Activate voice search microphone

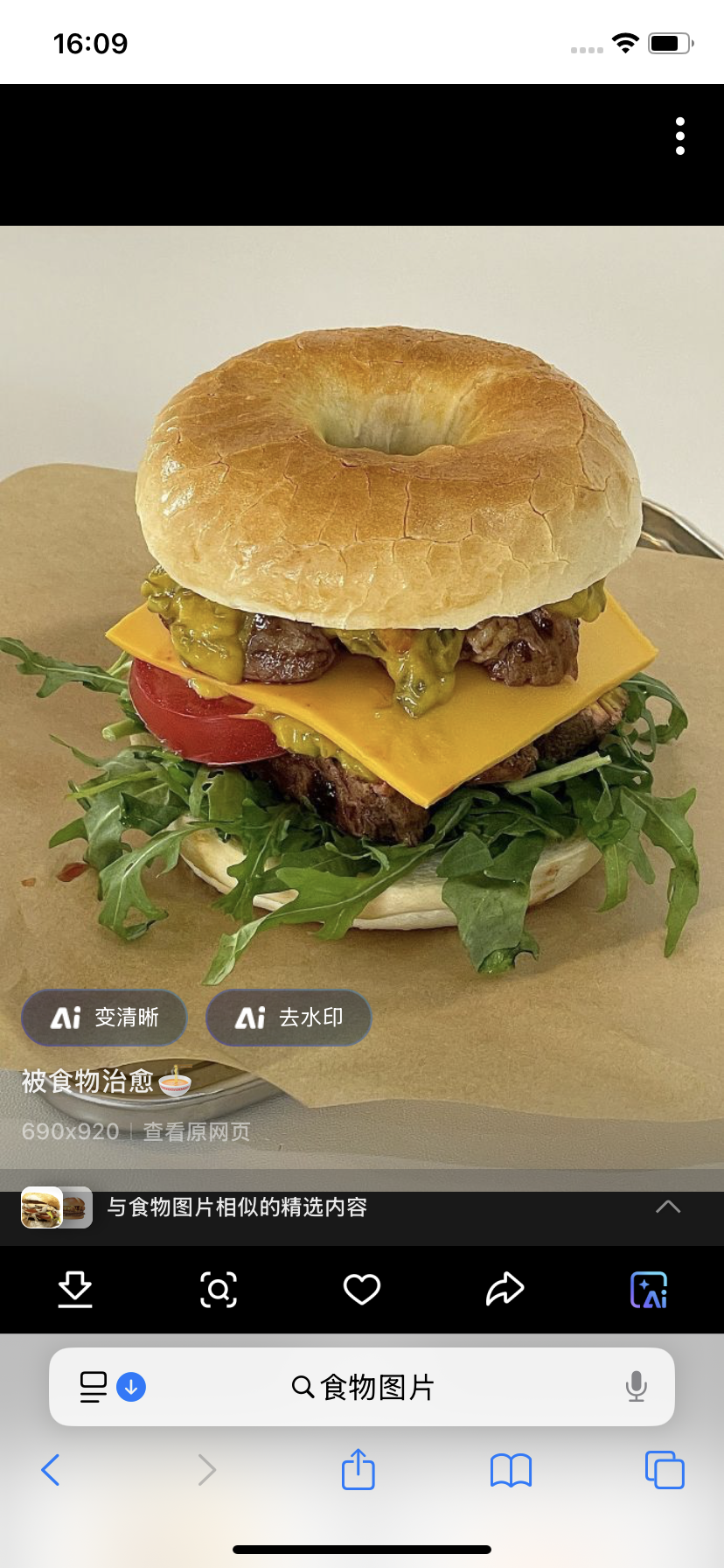(637, 1387)
